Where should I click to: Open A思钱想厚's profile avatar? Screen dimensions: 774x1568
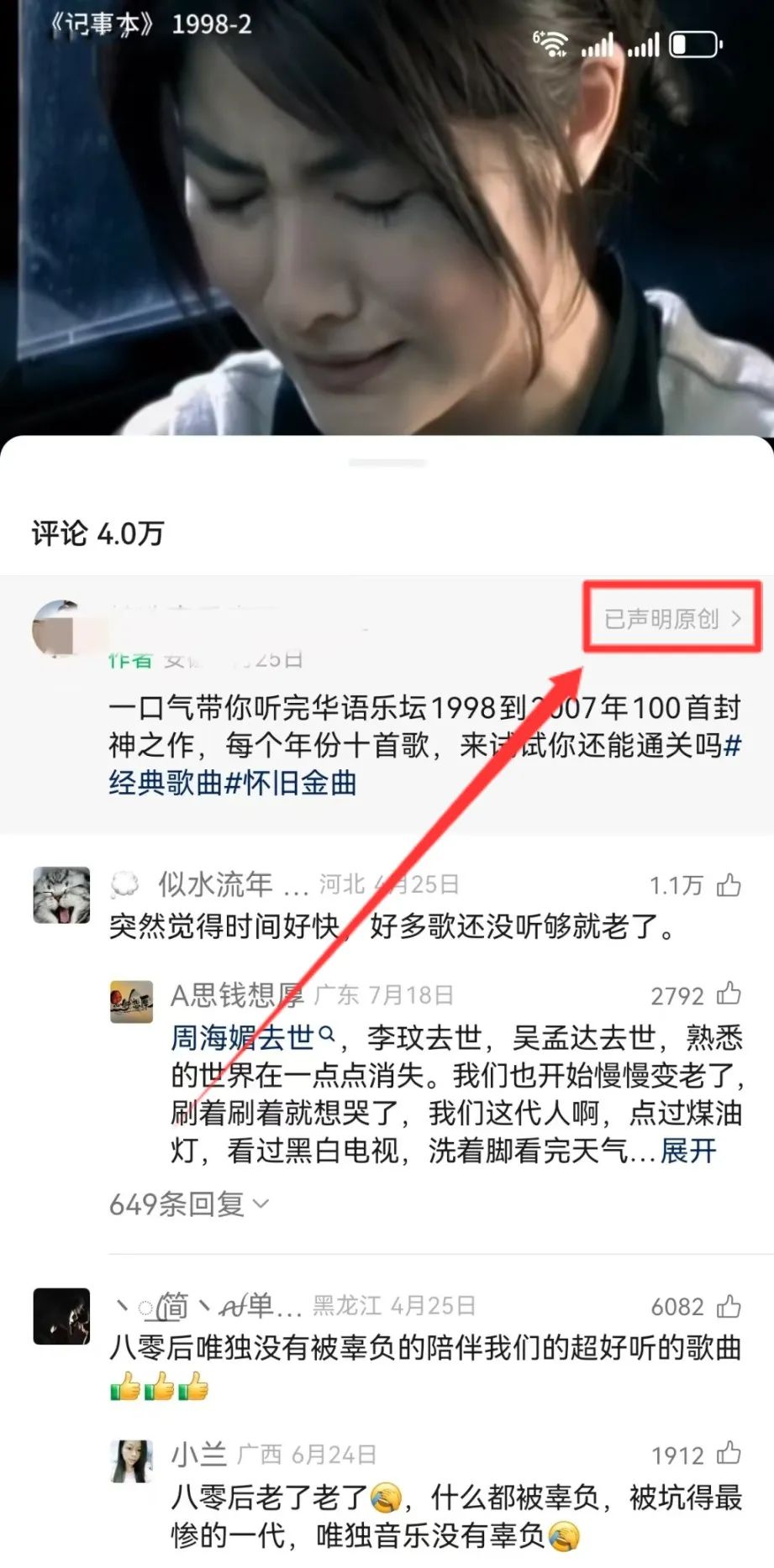click(x=132, y=1001)
